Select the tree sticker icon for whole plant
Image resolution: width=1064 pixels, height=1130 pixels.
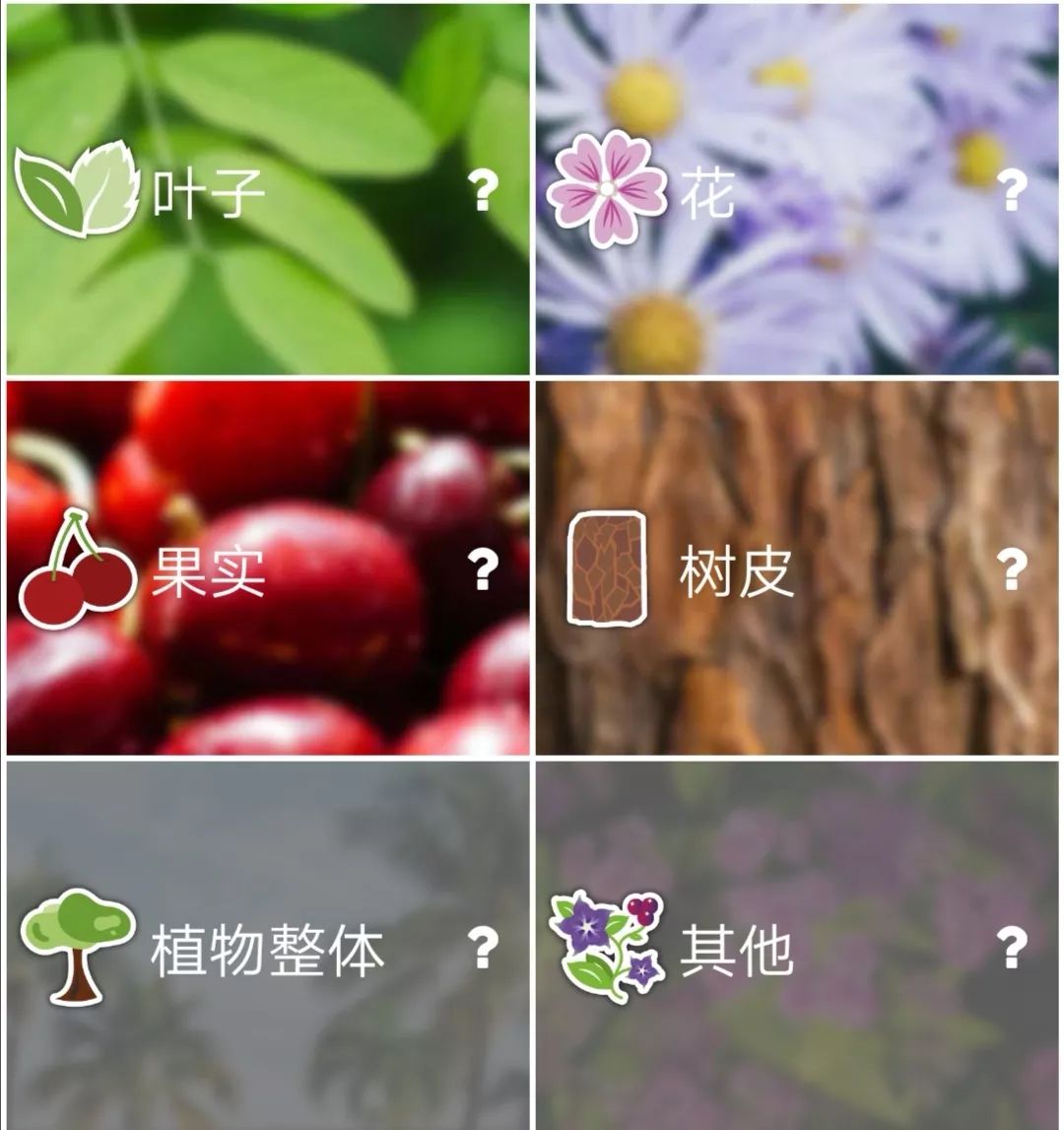(79, 949)
